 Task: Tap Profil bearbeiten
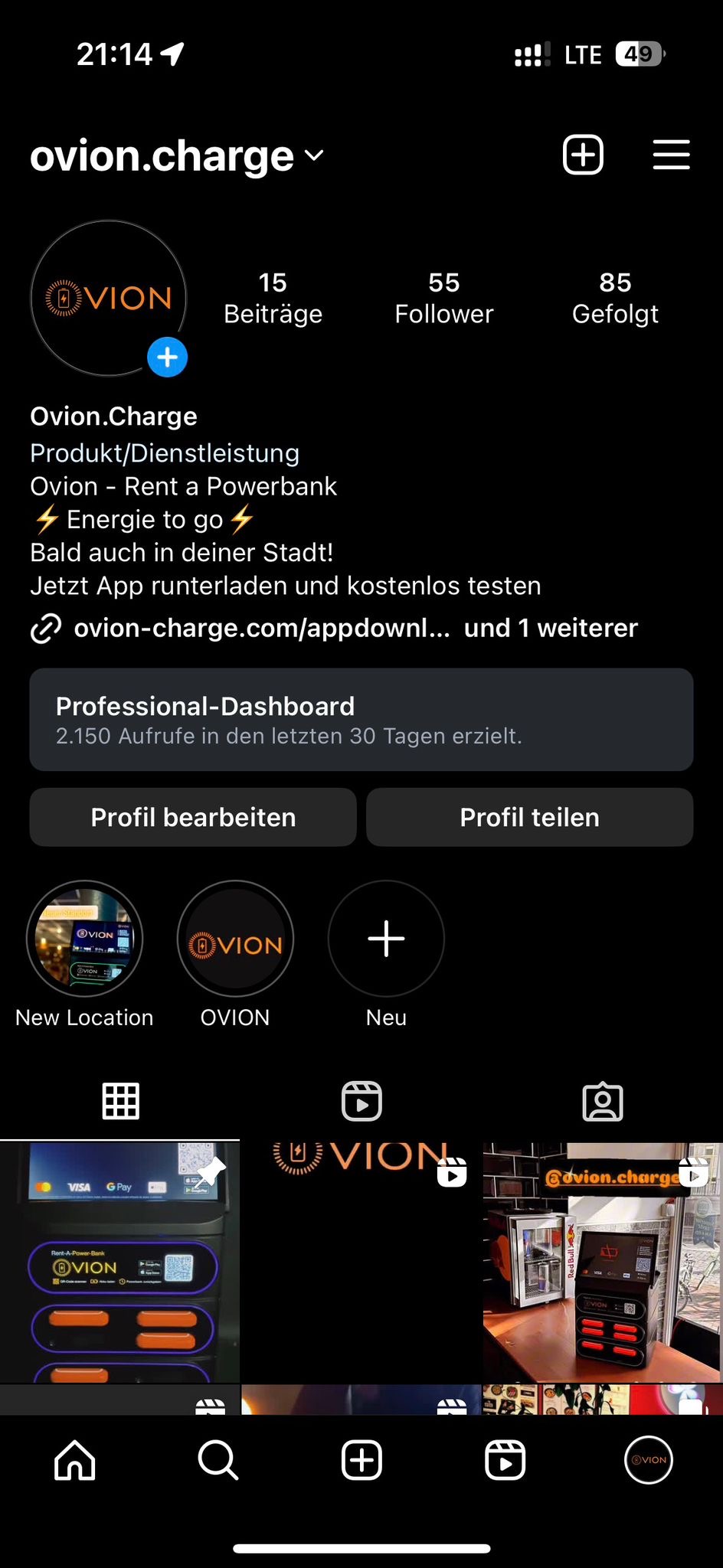(x=193, y=817)
